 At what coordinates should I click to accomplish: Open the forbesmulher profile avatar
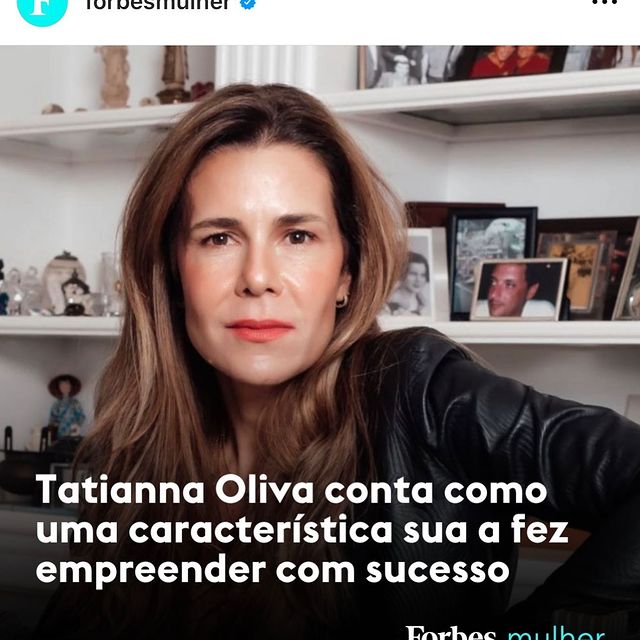[x=42, y=6]
